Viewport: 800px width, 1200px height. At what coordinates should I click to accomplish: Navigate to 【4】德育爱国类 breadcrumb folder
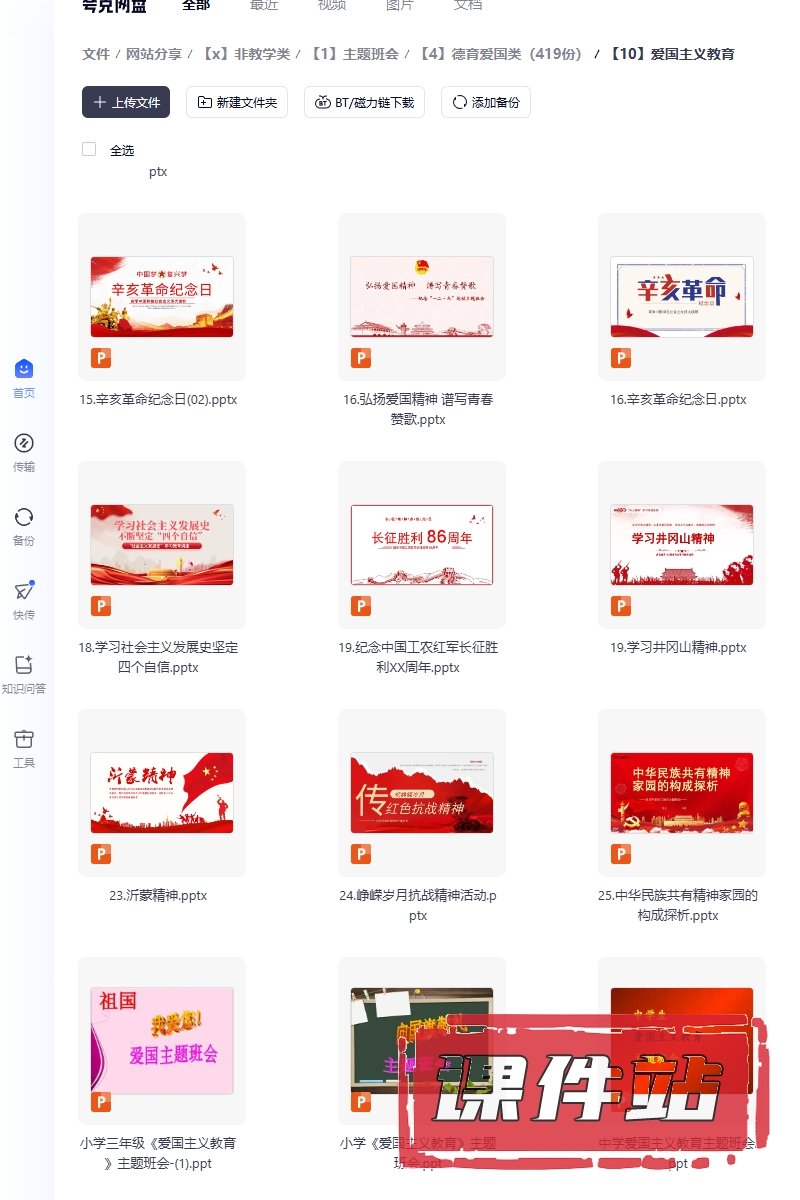pos(500,54)
